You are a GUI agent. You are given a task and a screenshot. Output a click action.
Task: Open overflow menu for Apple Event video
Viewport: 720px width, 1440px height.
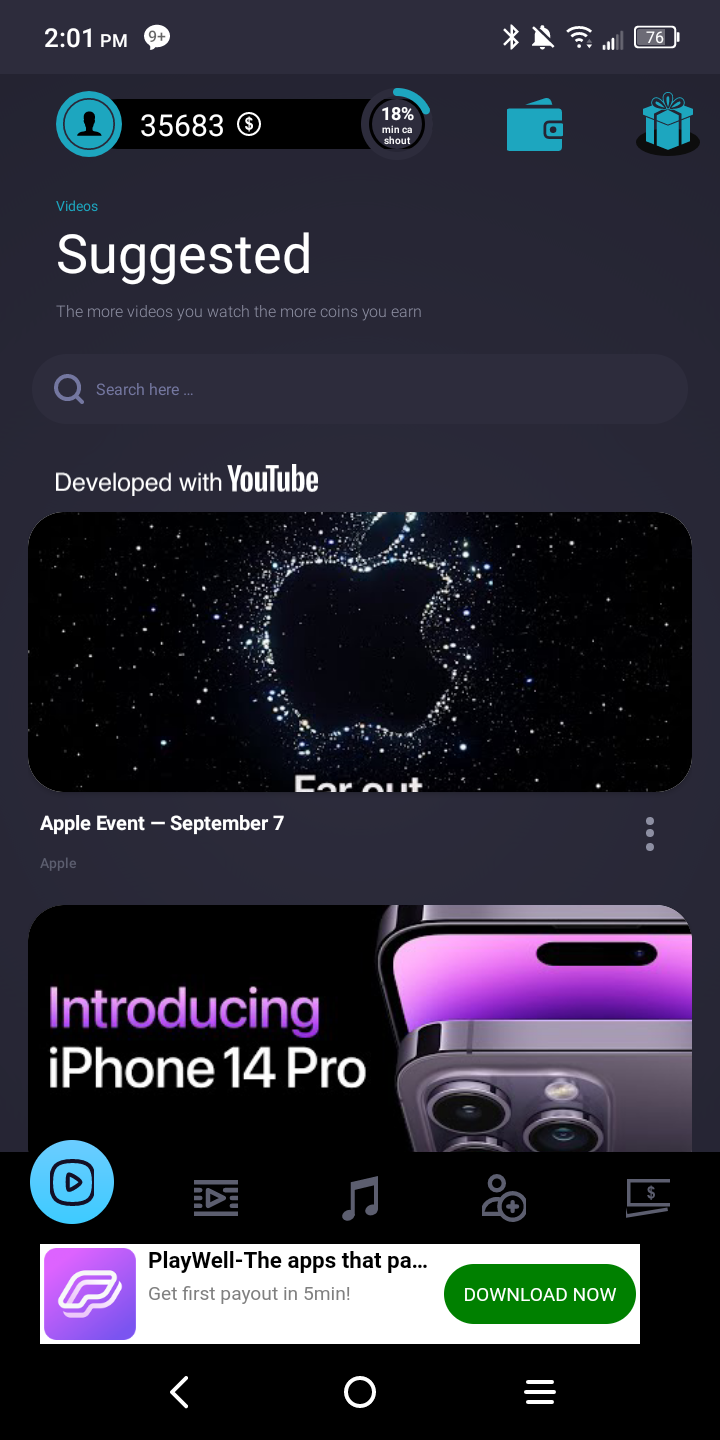point(650,834)
